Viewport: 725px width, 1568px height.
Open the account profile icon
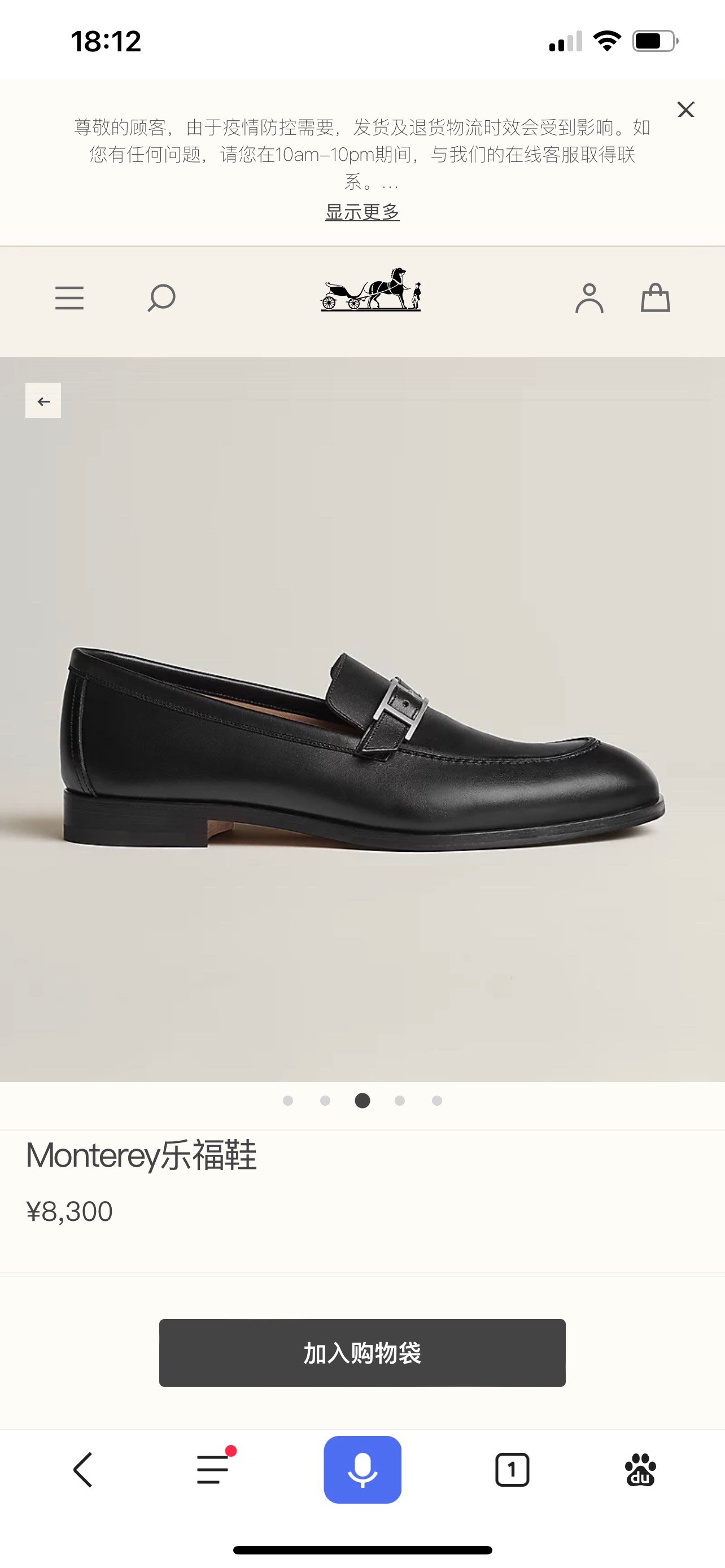pos(589,298)
